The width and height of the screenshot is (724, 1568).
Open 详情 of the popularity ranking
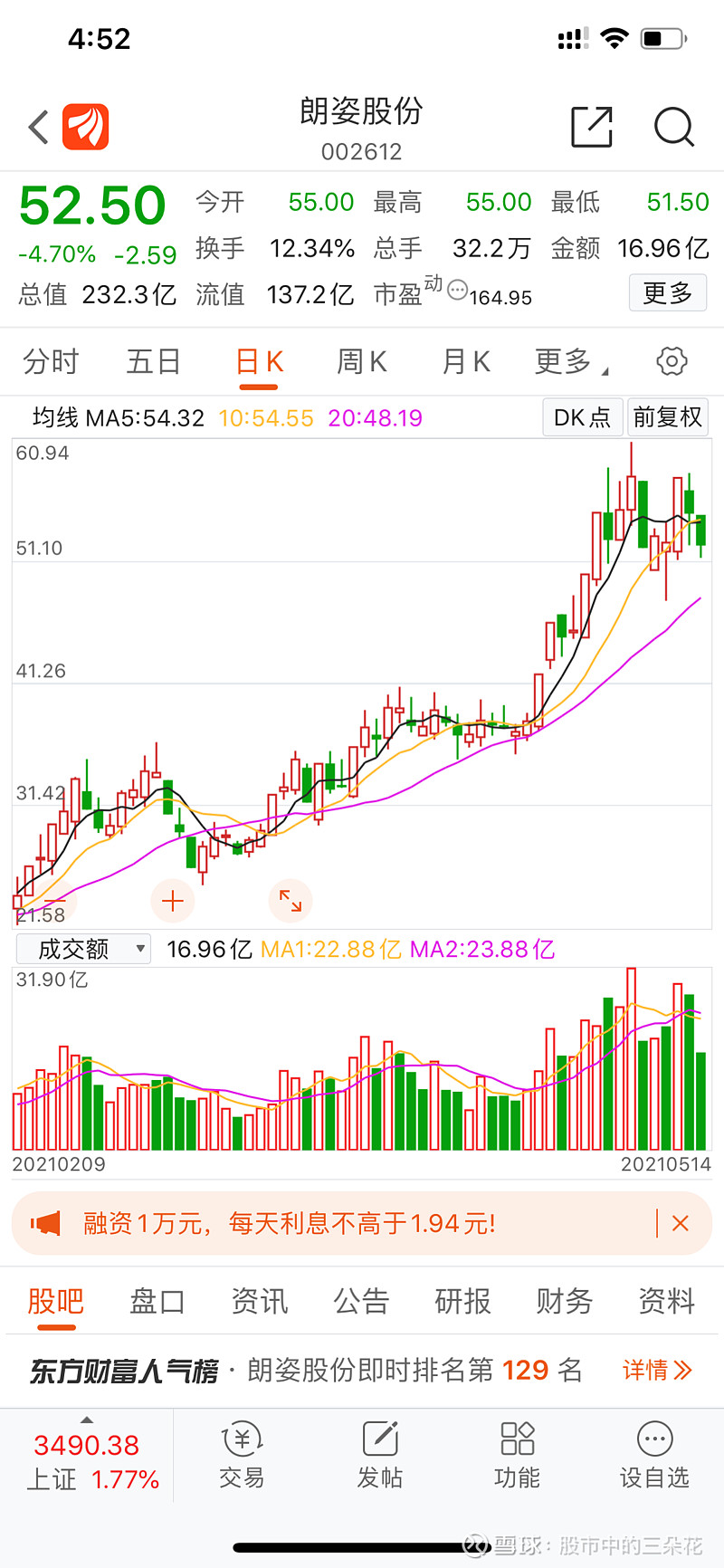coord(656,1371)
